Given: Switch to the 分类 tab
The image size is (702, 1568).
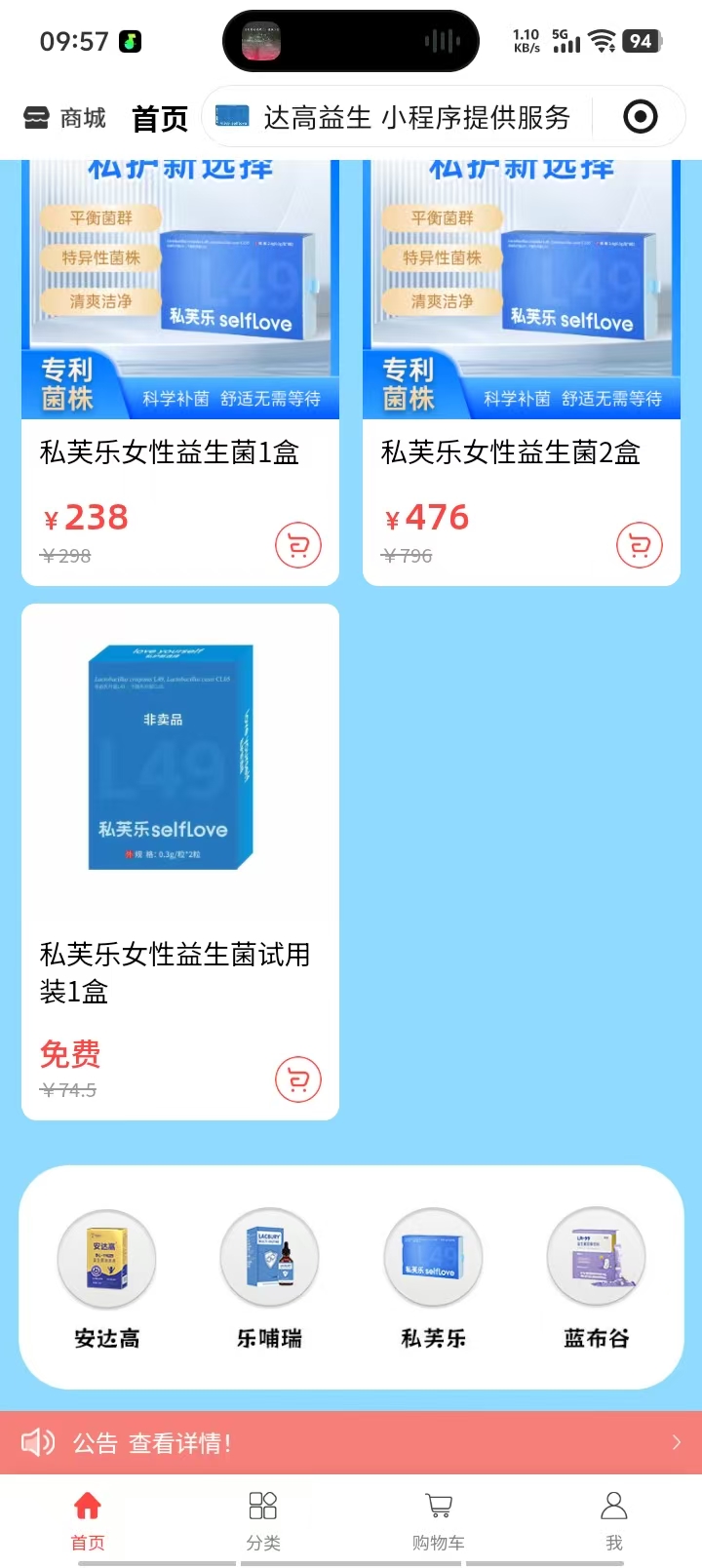Looking at the screenshot, I should coord(263,1519).
